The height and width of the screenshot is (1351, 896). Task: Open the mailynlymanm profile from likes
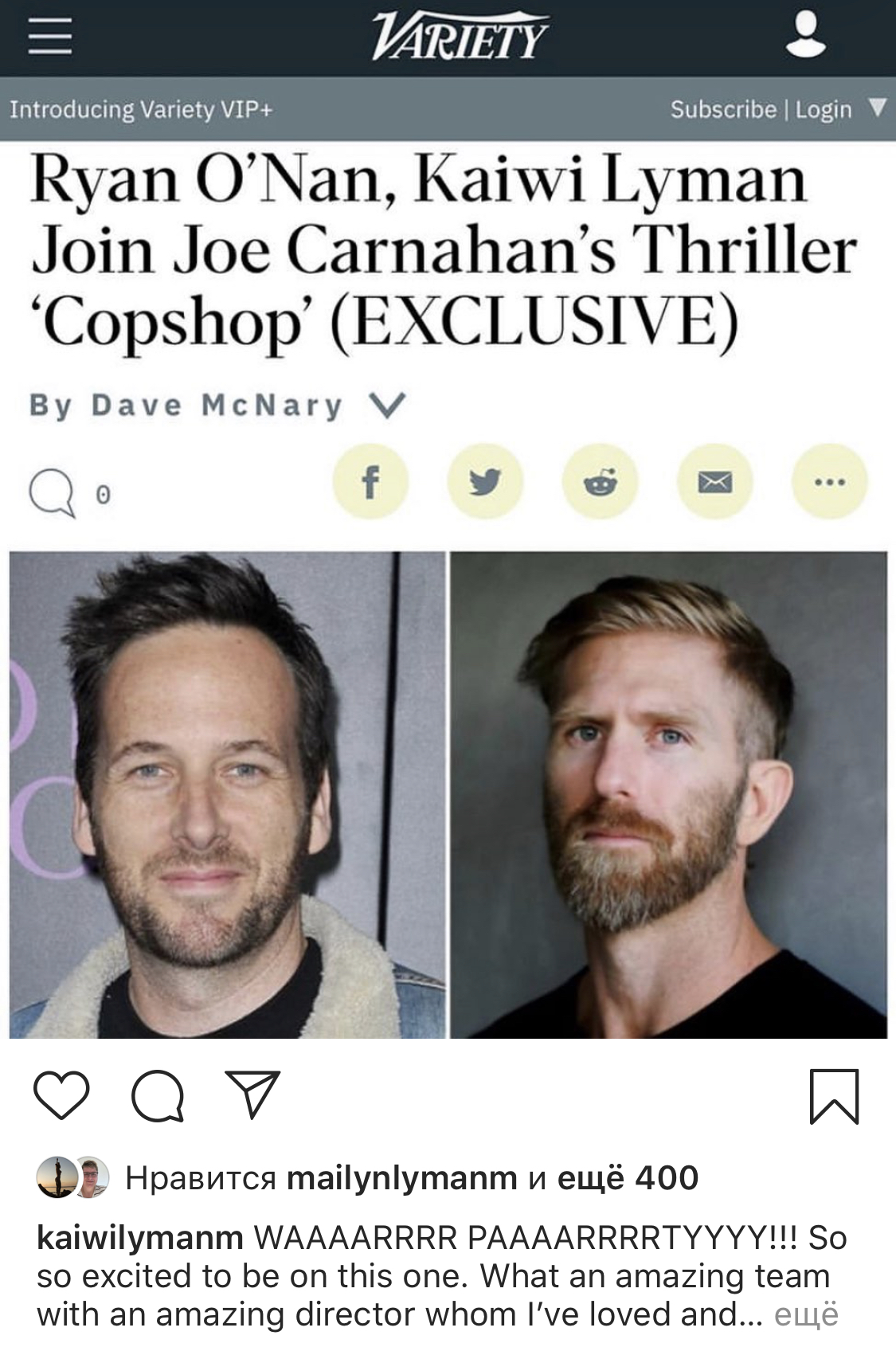(x=401, y=1177)
